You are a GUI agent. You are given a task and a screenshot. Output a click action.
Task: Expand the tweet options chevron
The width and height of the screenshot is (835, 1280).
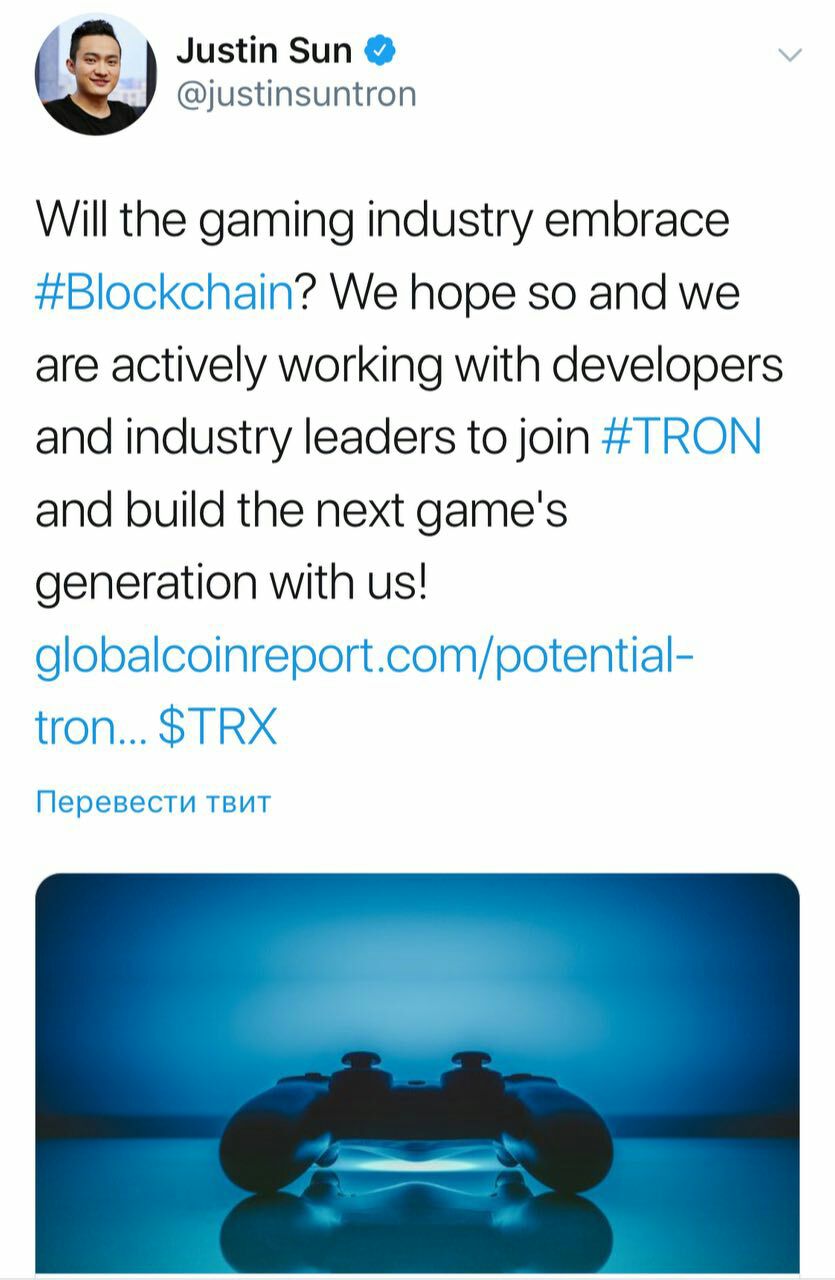[790, 56]
